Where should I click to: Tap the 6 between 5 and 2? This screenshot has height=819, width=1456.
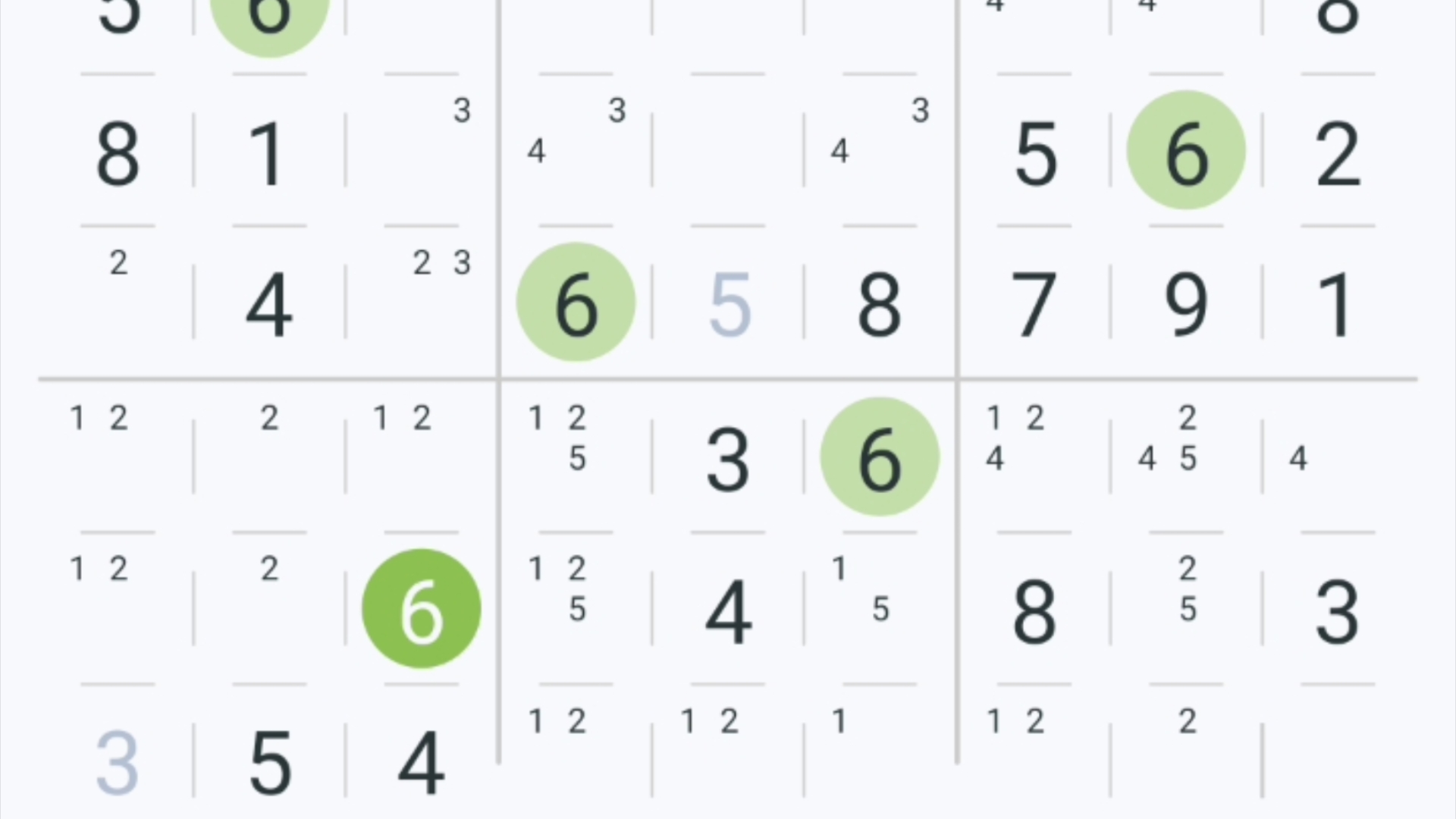click(x=1186, y=151)
